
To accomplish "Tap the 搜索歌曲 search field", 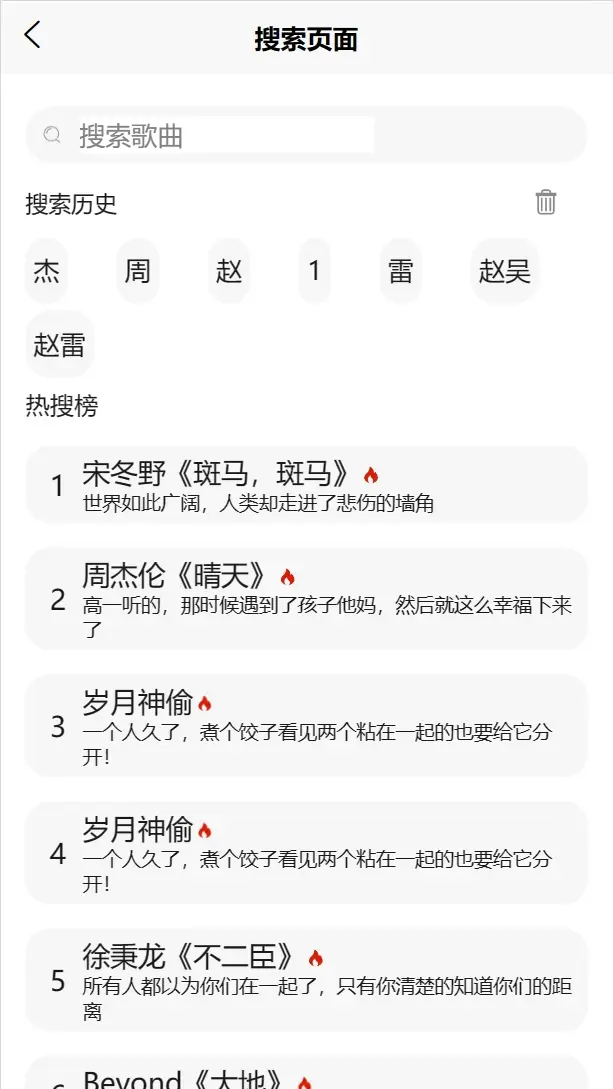I will (x=225, y=135).
